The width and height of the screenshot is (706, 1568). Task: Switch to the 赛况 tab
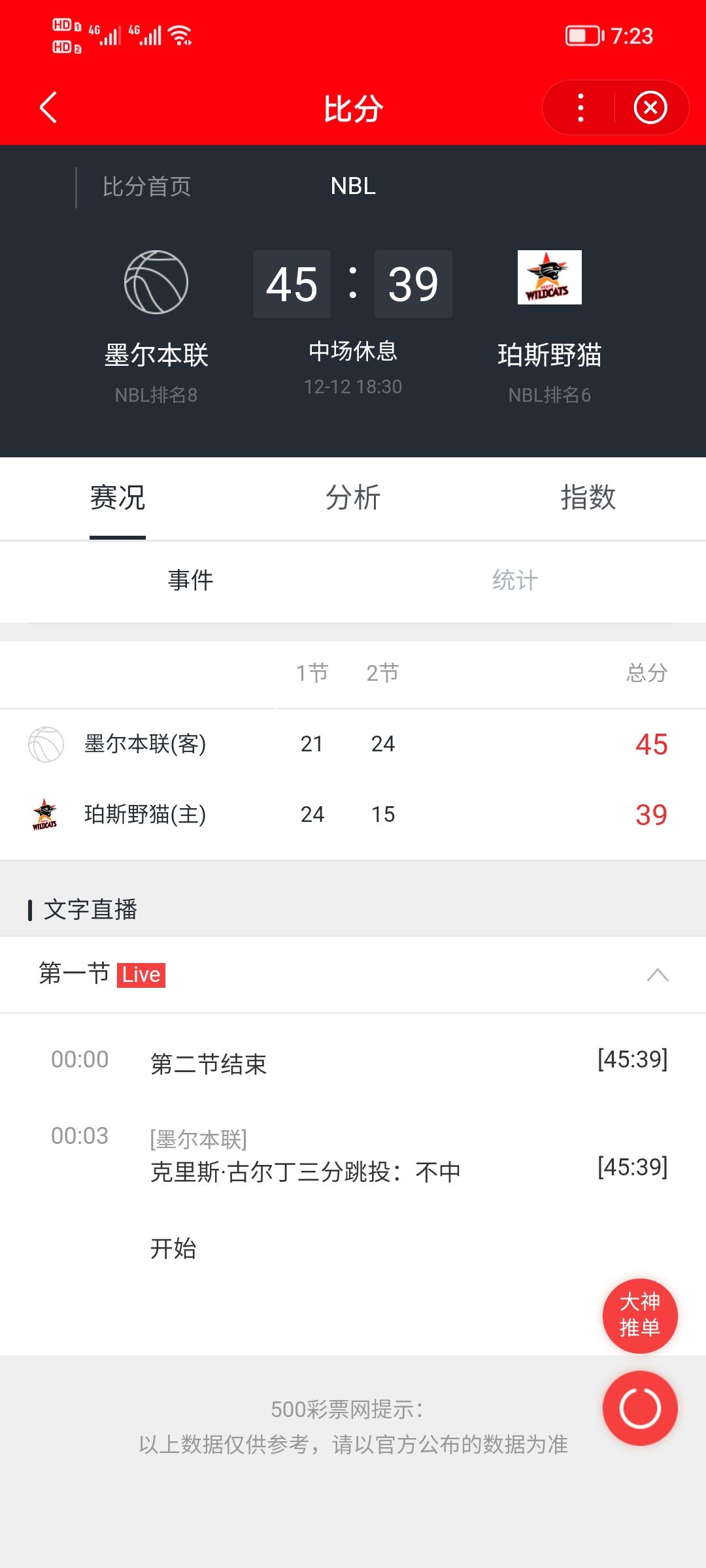118,498
